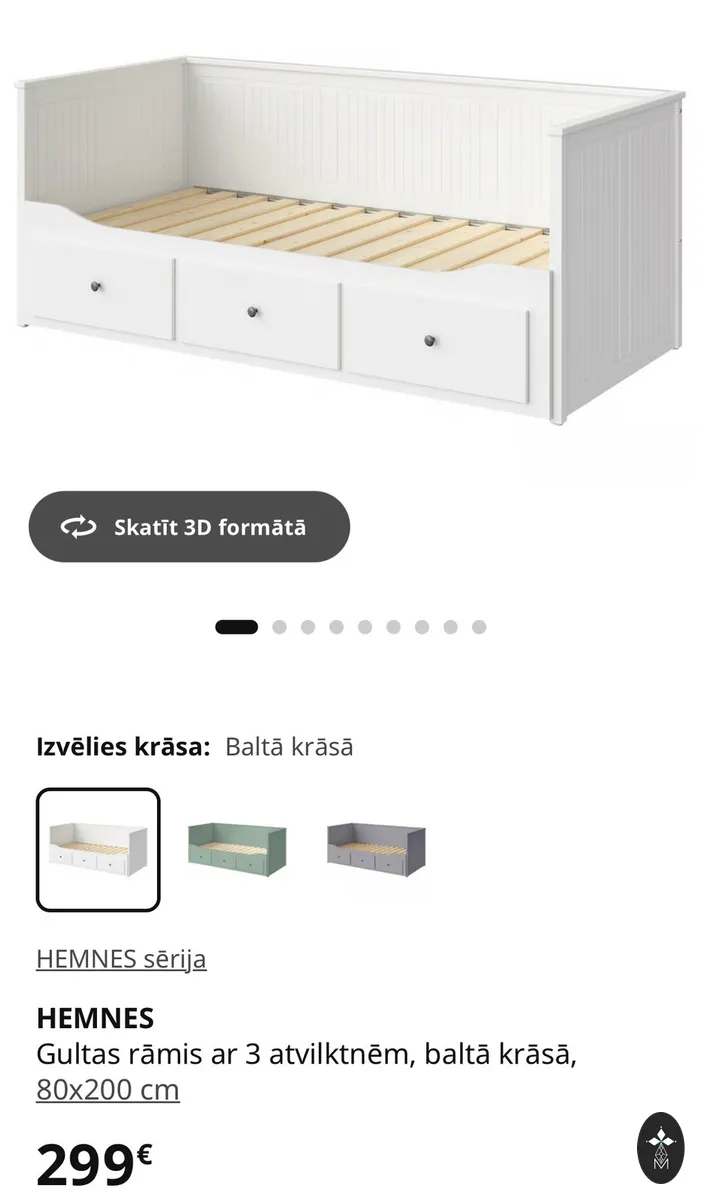Choose the grey HEMNES color variant

[x=376, y=850]
